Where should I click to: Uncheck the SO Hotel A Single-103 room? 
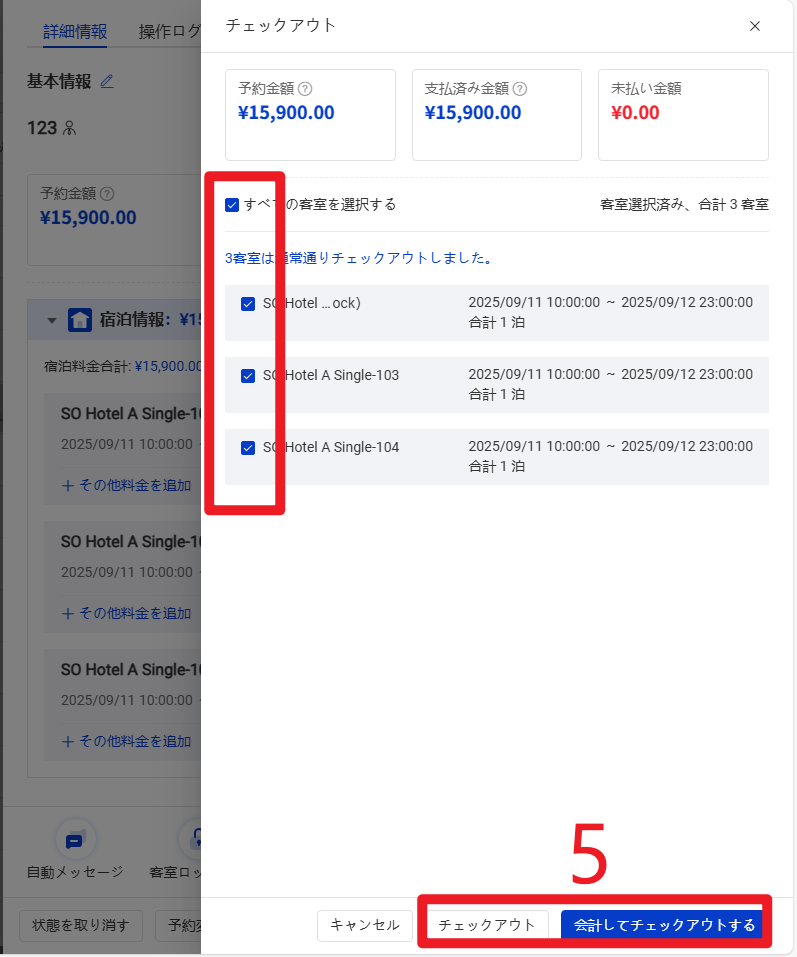pyautogui.click(x=248, y=376)
